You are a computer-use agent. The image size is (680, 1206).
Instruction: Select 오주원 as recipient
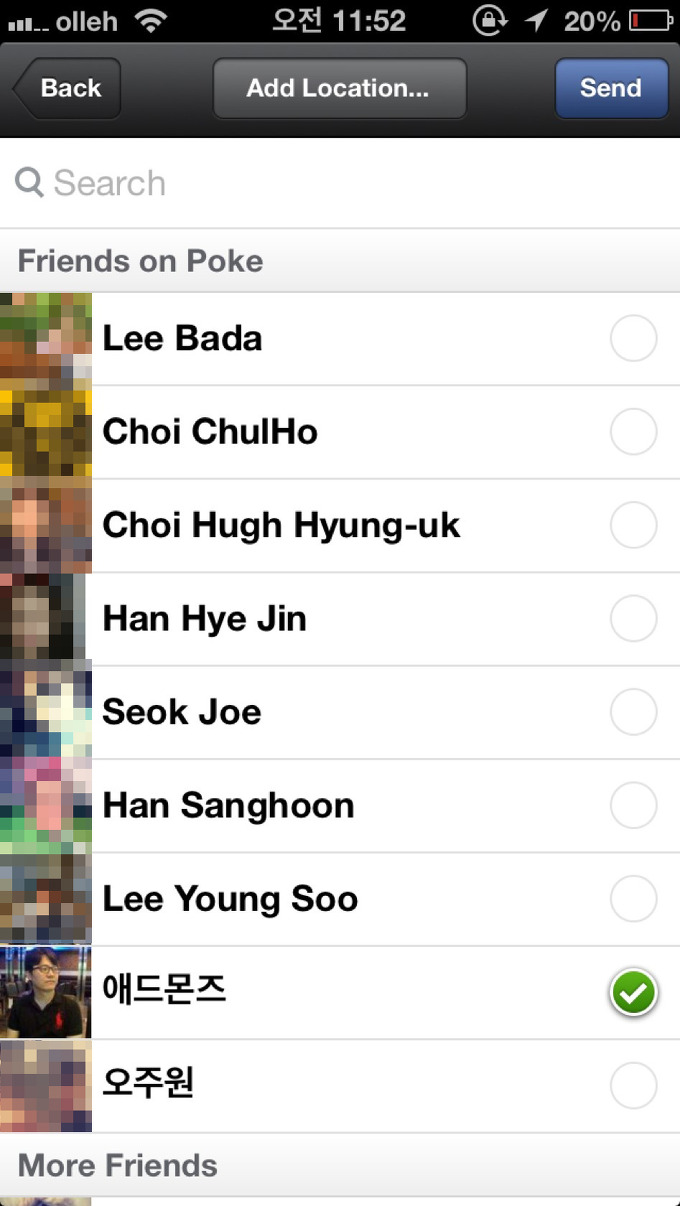(633, 1086)
